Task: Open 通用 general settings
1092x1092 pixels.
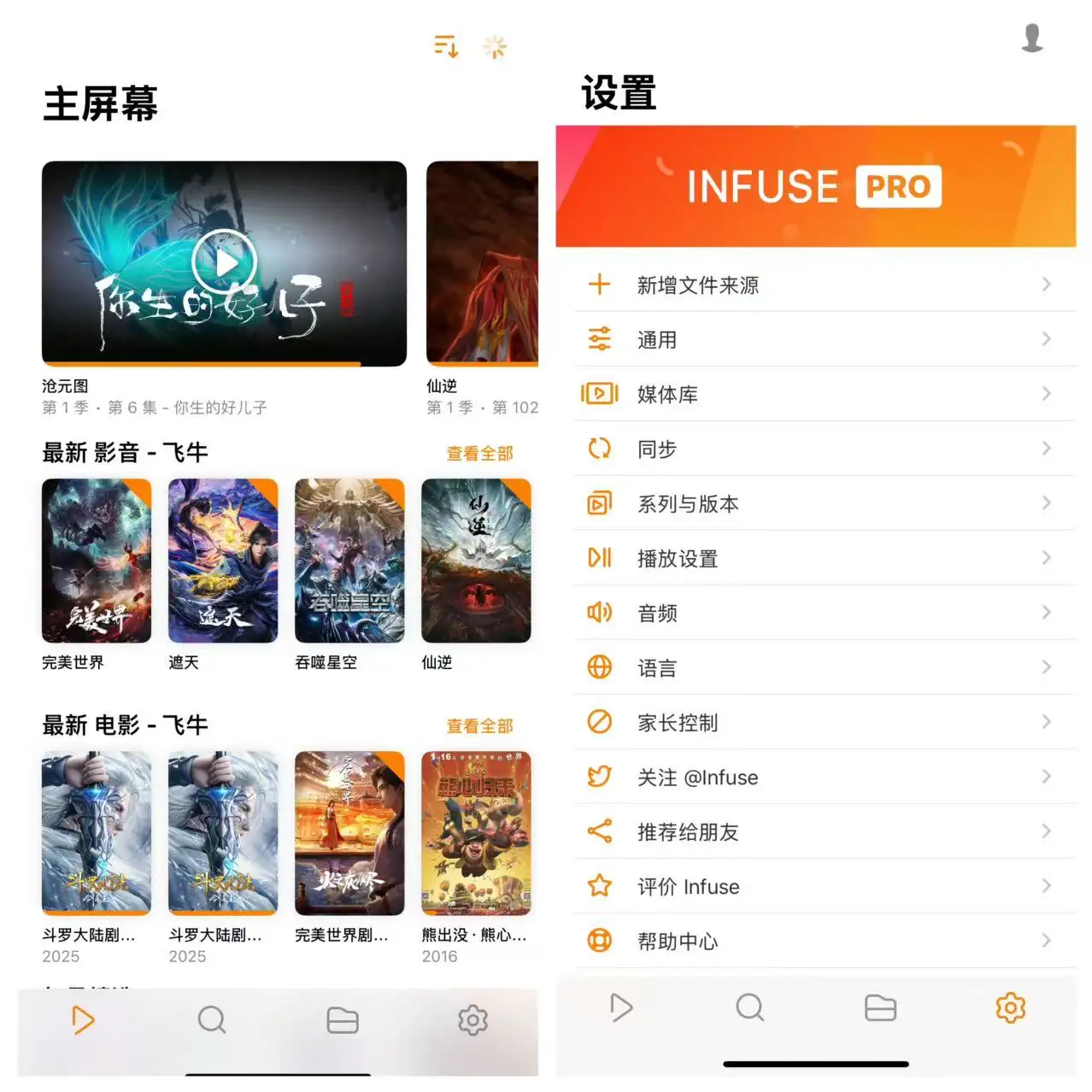Action: point(815,339)
